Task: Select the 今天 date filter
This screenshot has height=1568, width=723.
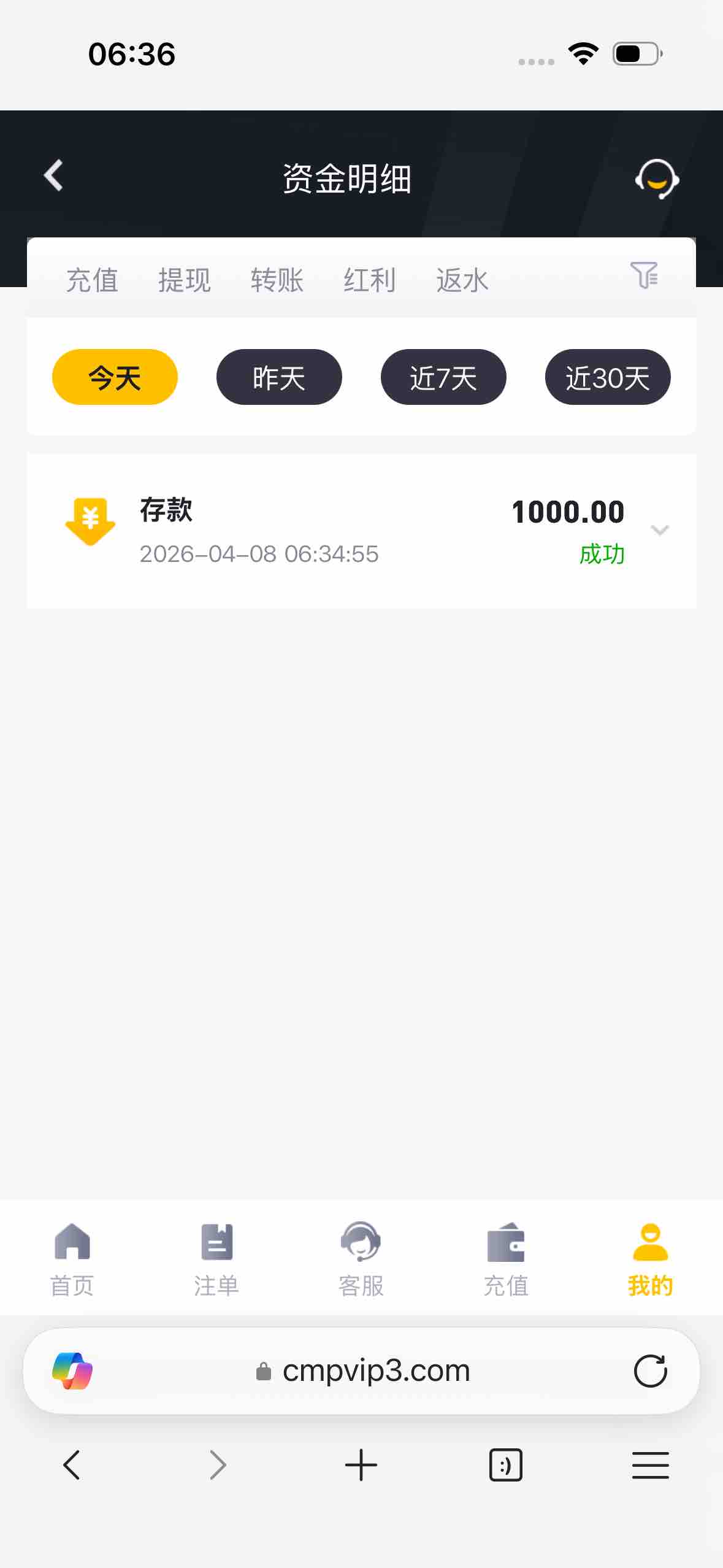Action: pyautogui.click(x=115, y=377)
